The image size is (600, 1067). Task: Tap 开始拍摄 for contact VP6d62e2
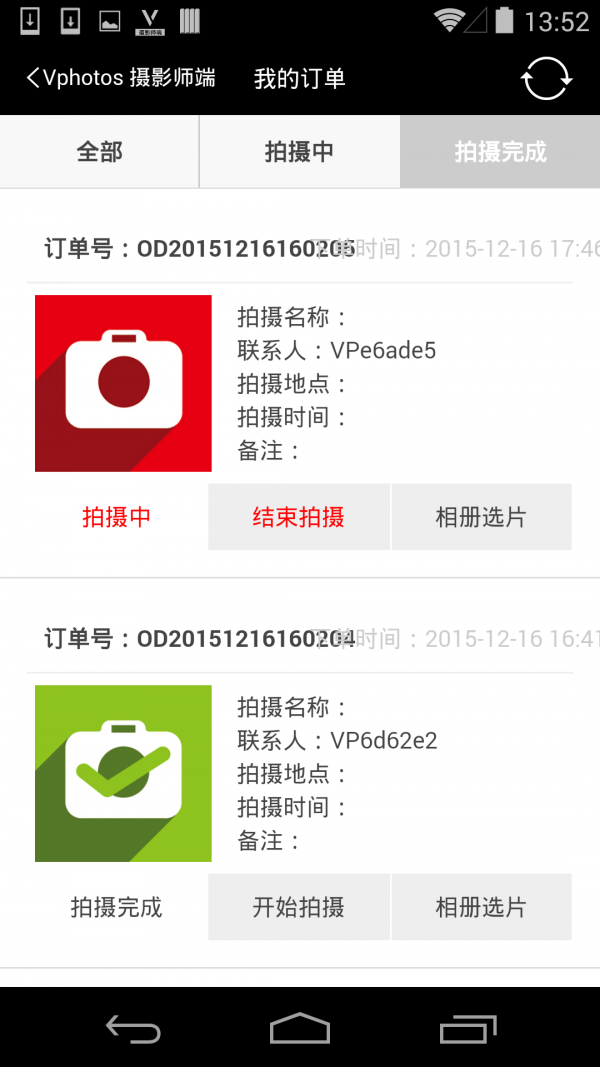(298, 907)
